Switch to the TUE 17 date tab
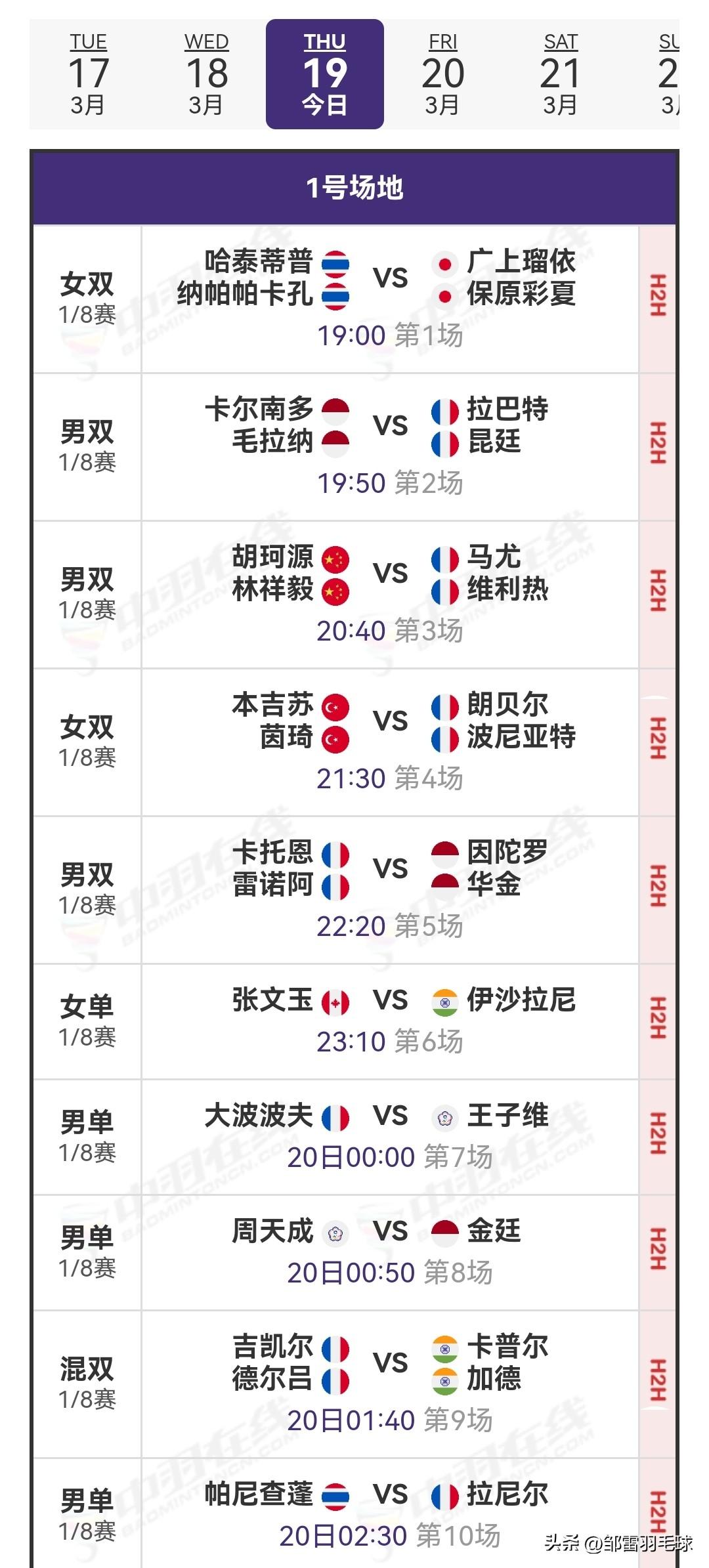Screen dimensions: 709x1568 pyautogui.click(x=89, y=72)
